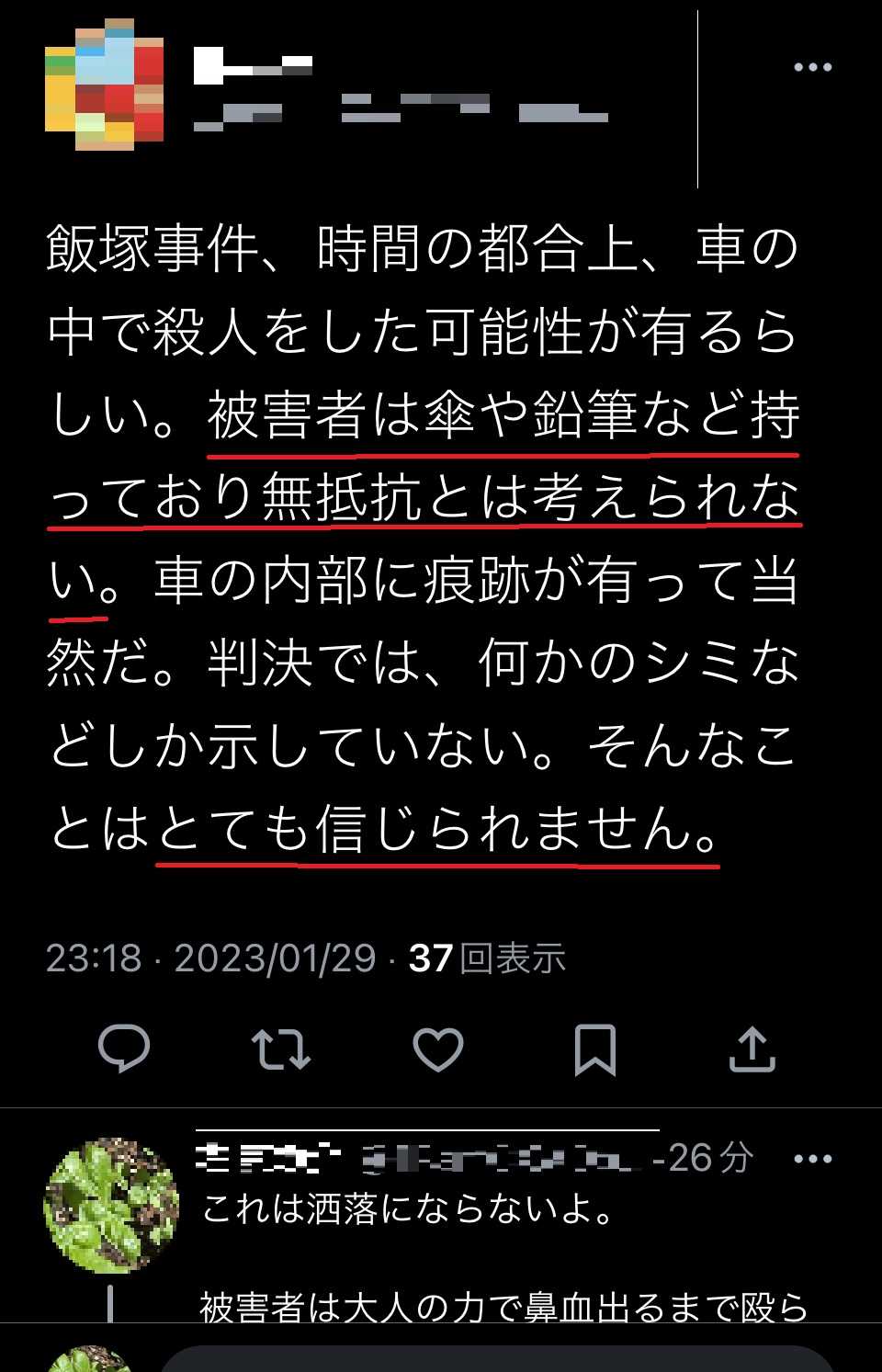Bookmark this tweet

(594, 1049)
